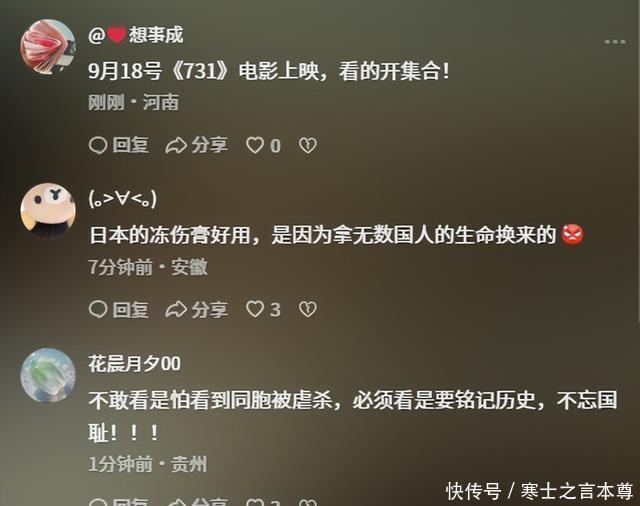
Task: Reply to 想事成's comment
Action: pyautogui.click(x=118, y=146)
